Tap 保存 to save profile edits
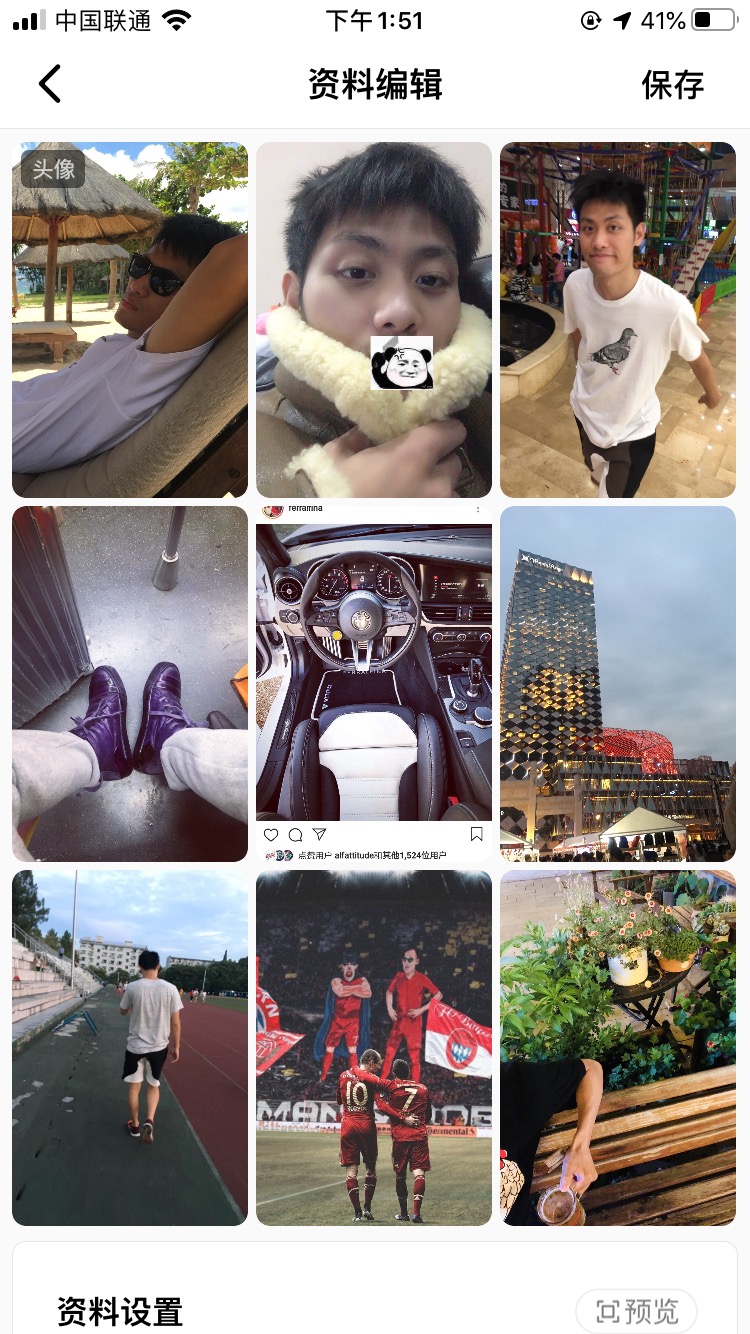 tap(672, 84)
